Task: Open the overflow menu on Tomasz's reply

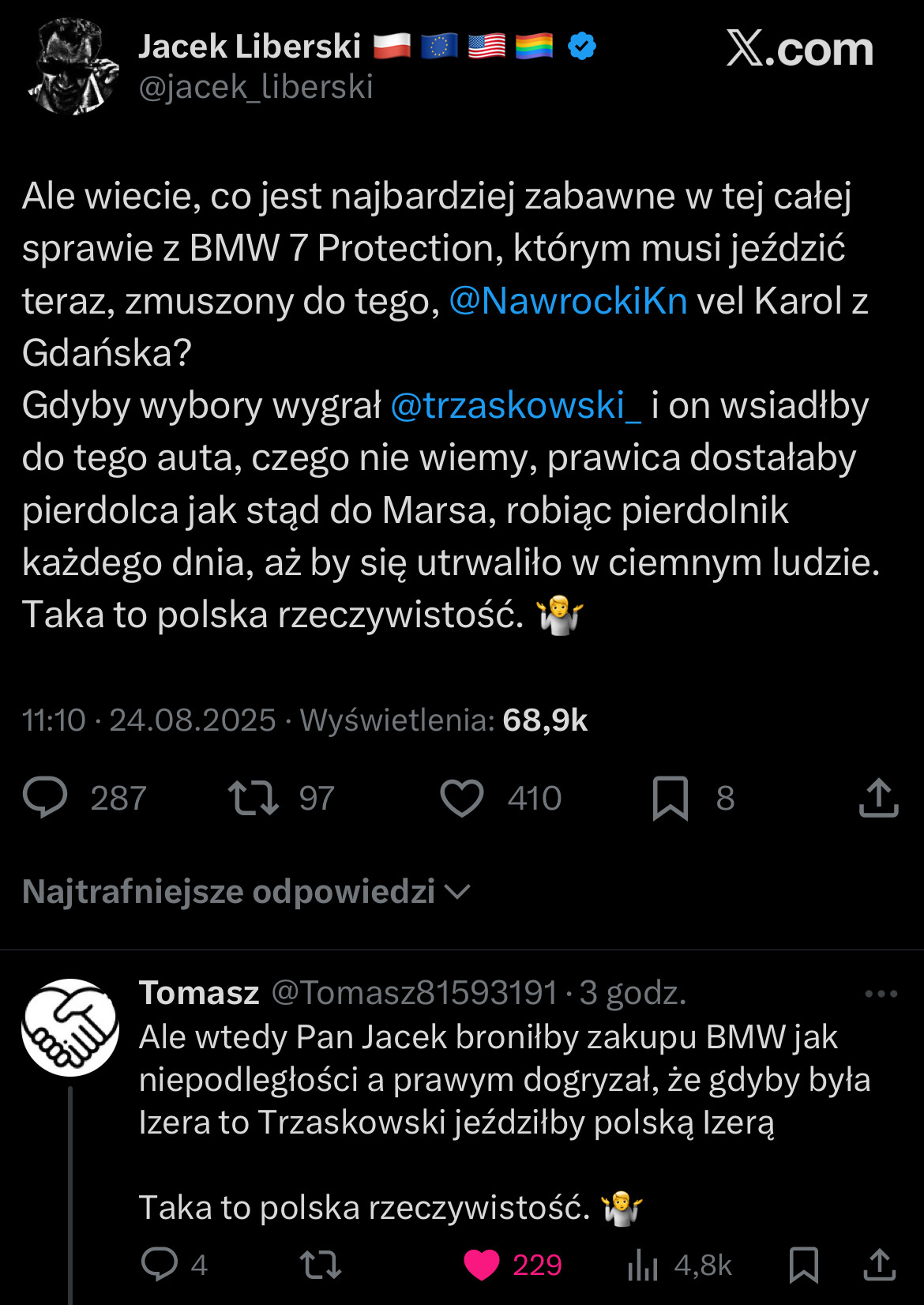Action: click(x=881, y=994)
